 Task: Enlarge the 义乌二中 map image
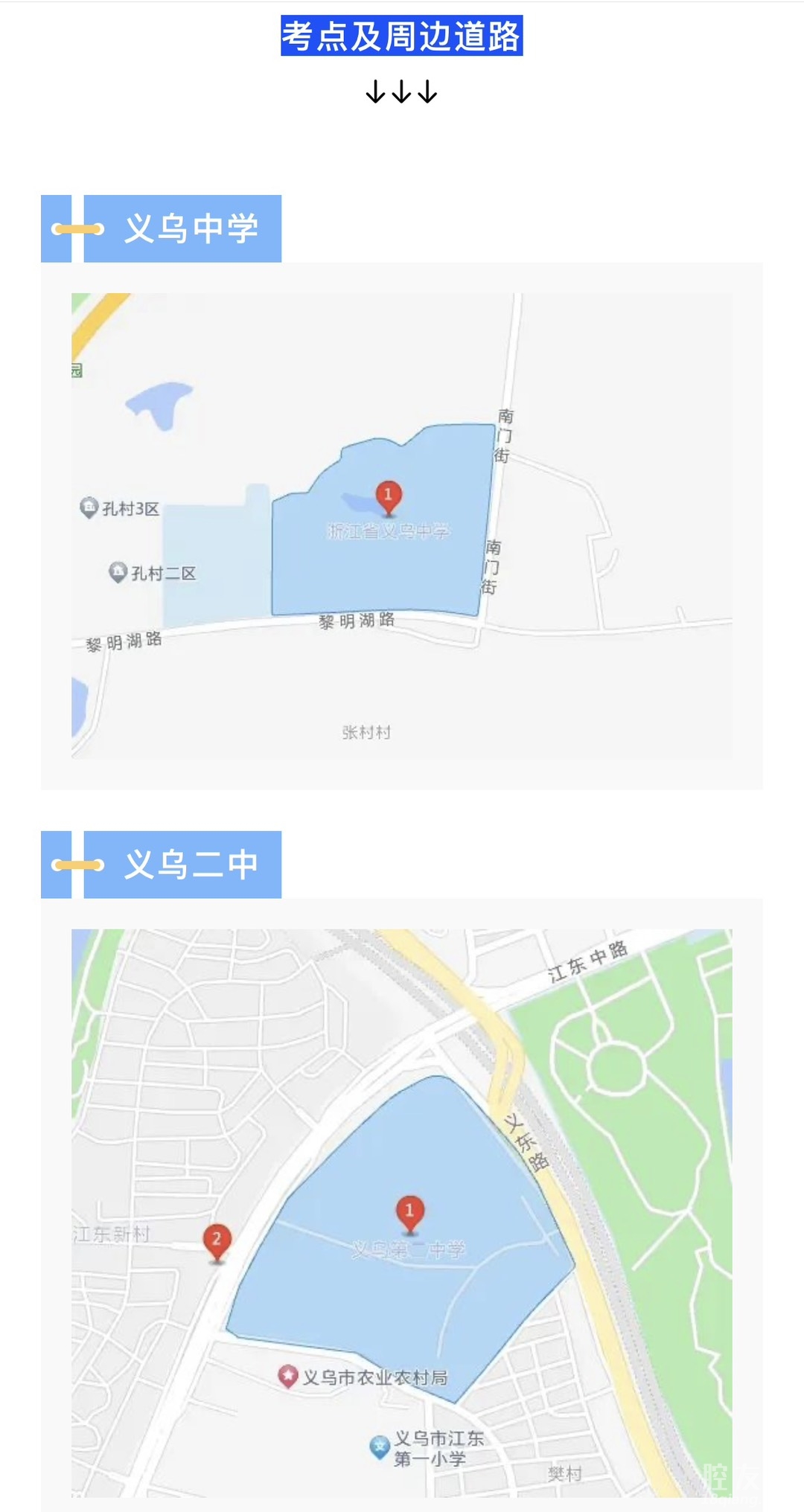pyautogui.click(x=402, y=1212)
